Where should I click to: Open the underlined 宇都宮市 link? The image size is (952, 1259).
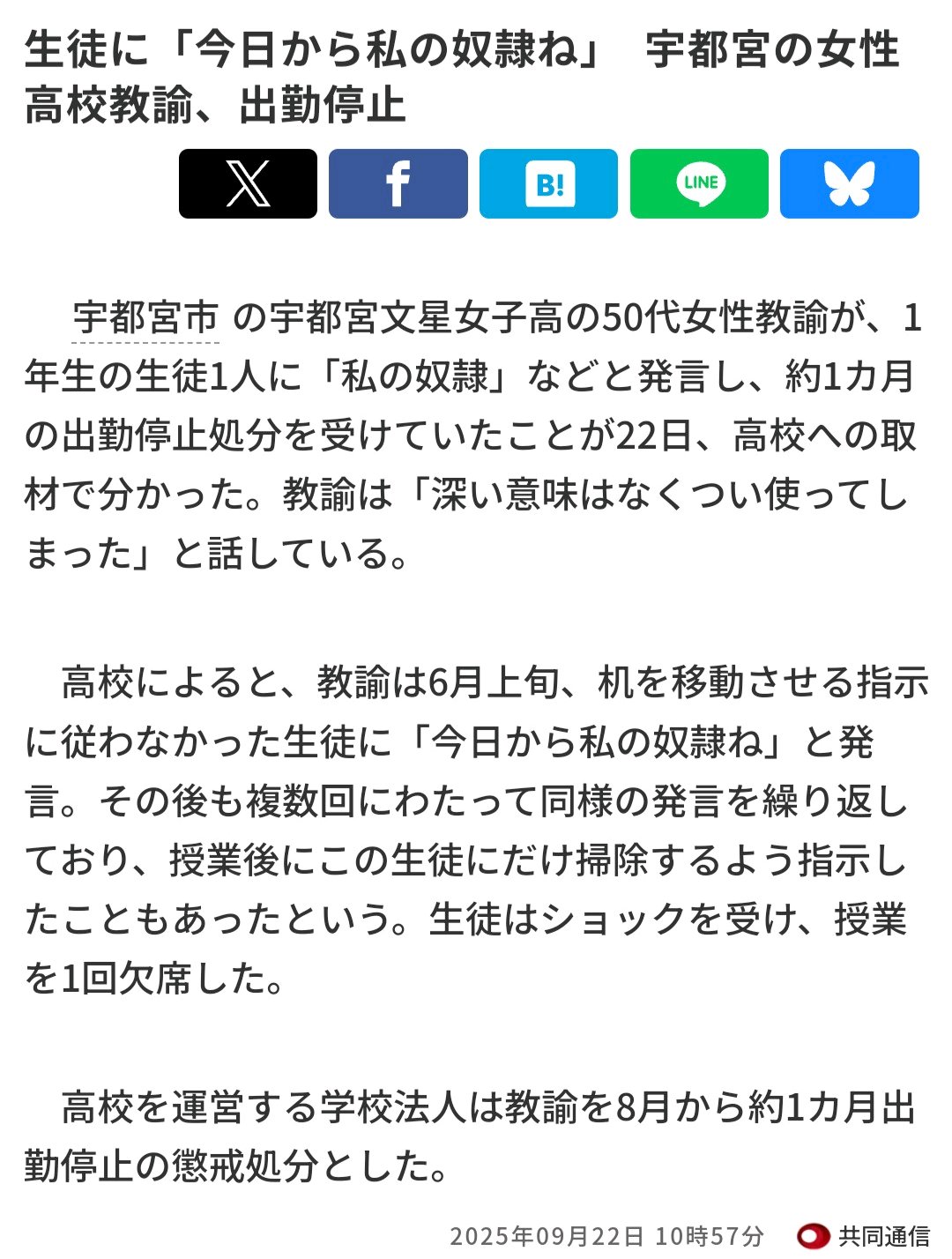[x=145, y=317]
